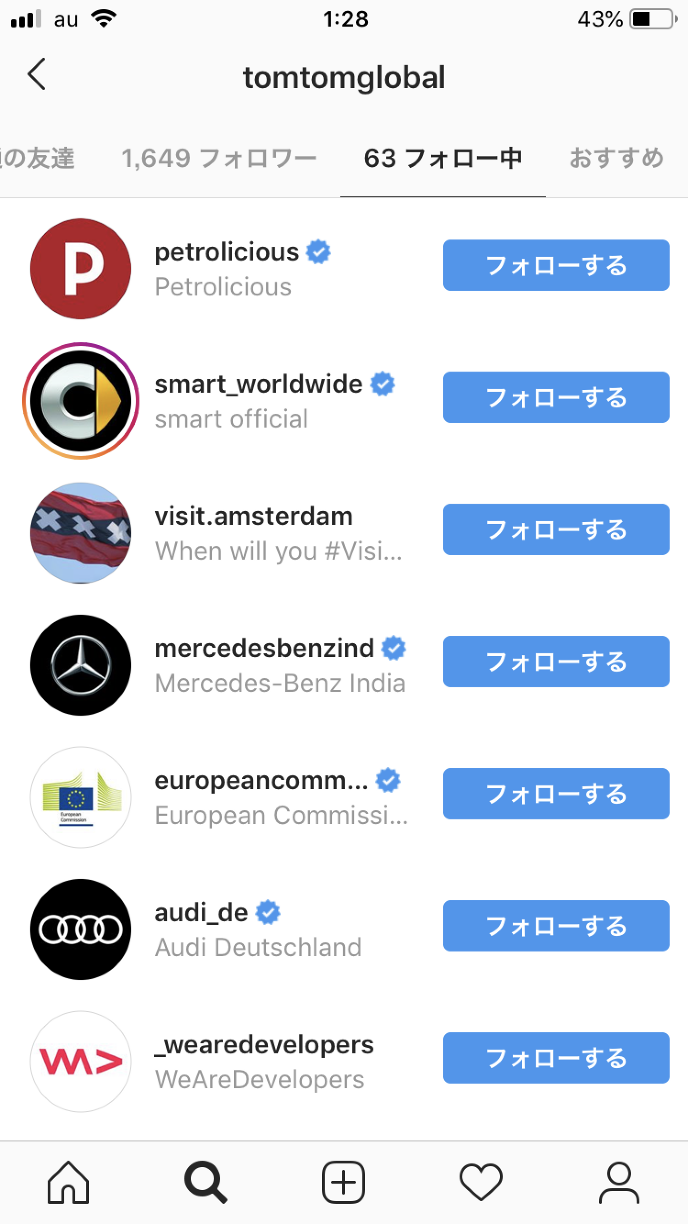688x1224 pixels.
Task: Follow mercedesbenzind with its フォローする button
Action: point(556,662)
